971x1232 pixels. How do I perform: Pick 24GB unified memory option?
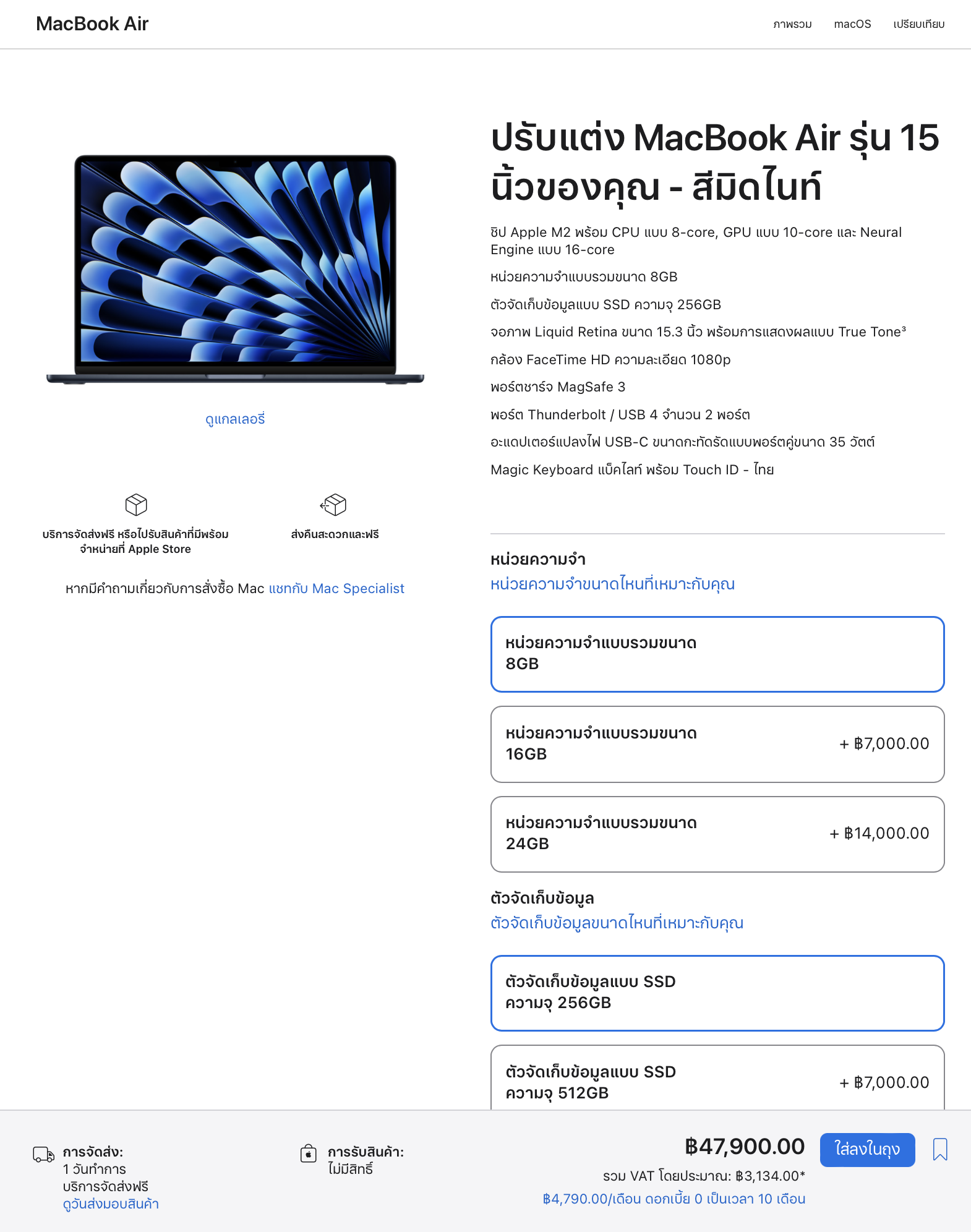pos(717,834)
